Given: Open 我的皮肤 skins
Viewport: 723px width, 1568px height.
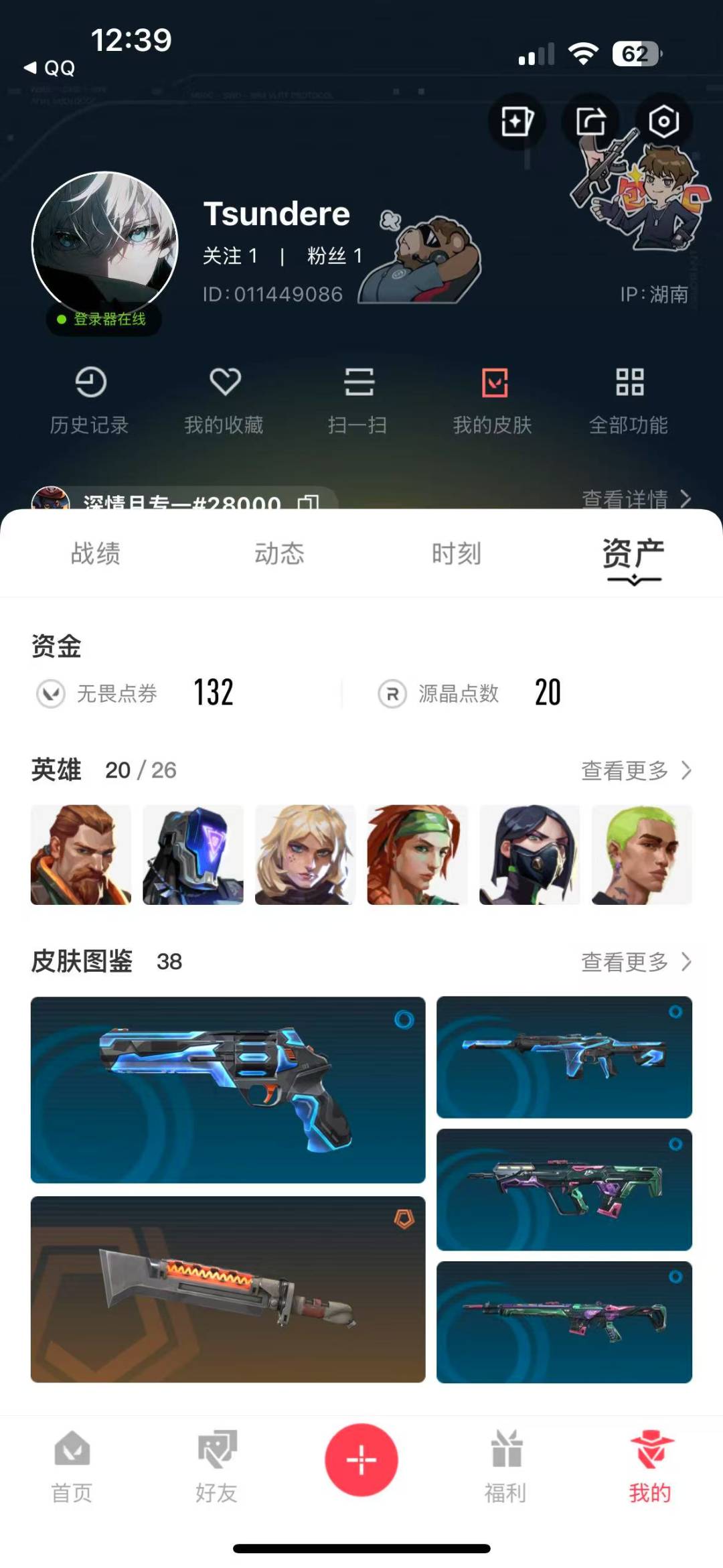Looking at the screenshot, I should (x=493, y=401).
